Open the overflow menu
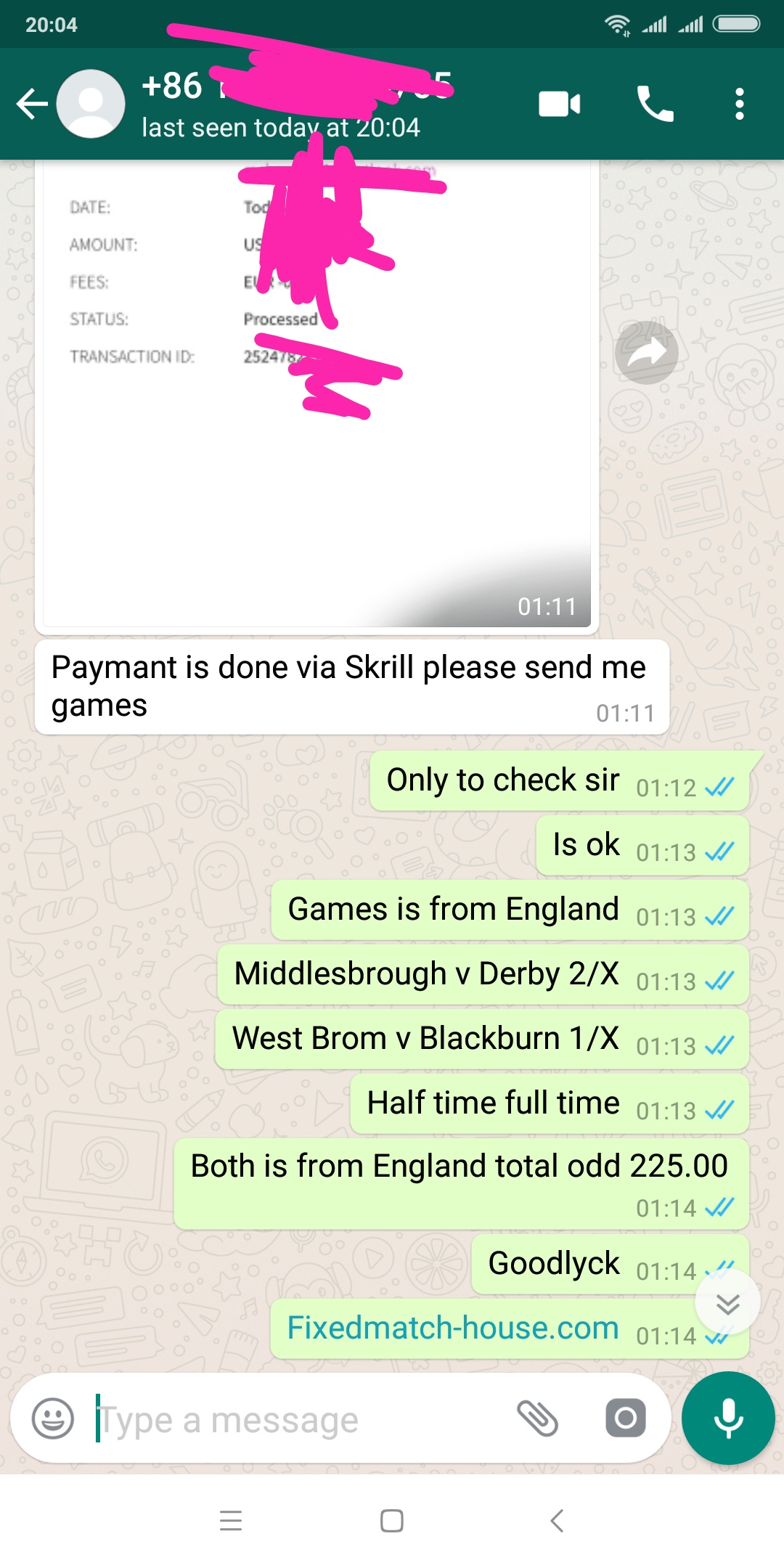The image size is (784, 1568). pyautogui.click(x=740, y=104)
